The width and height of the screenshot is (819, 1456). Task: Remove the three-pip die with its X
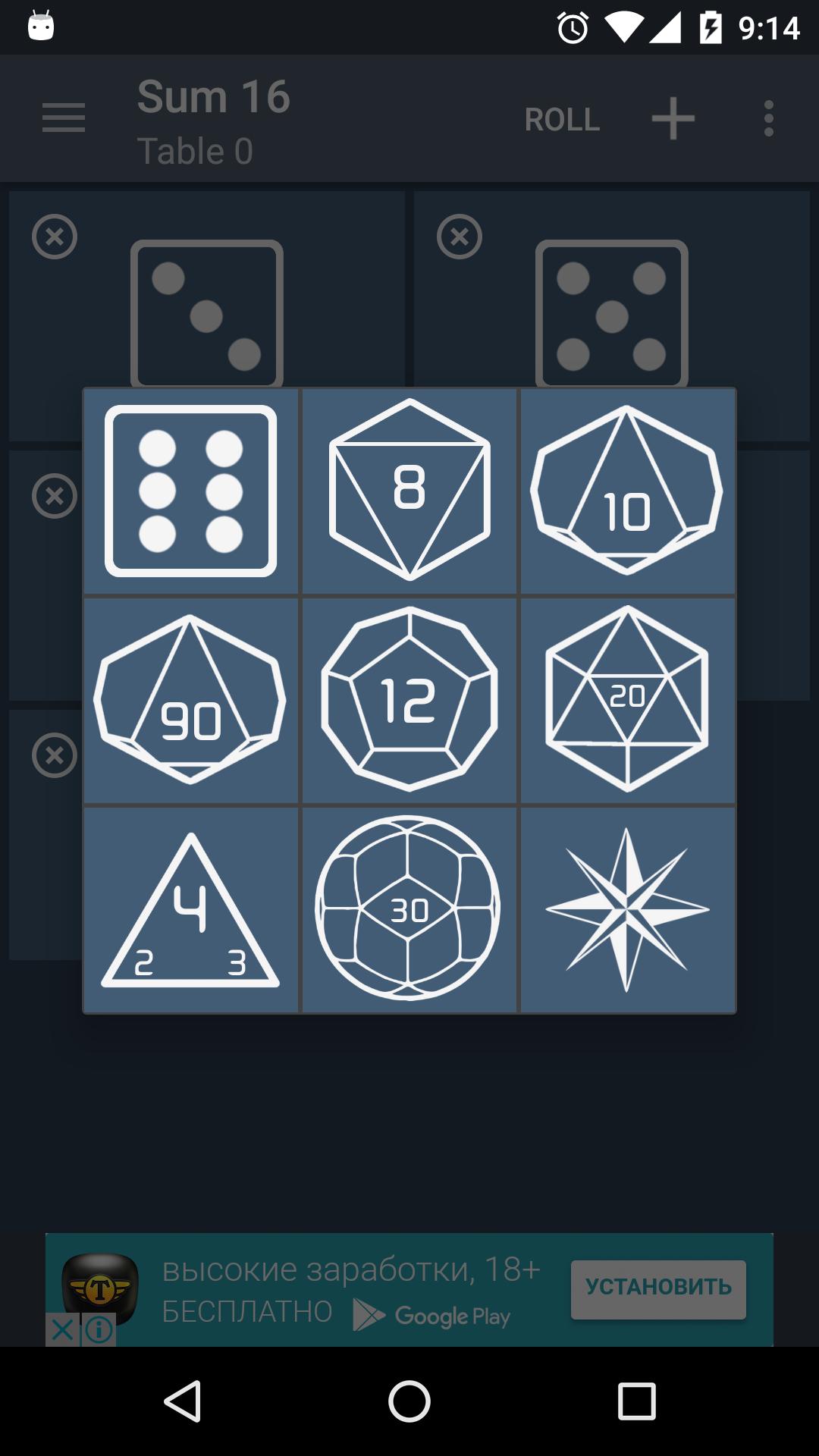(54, 237)
